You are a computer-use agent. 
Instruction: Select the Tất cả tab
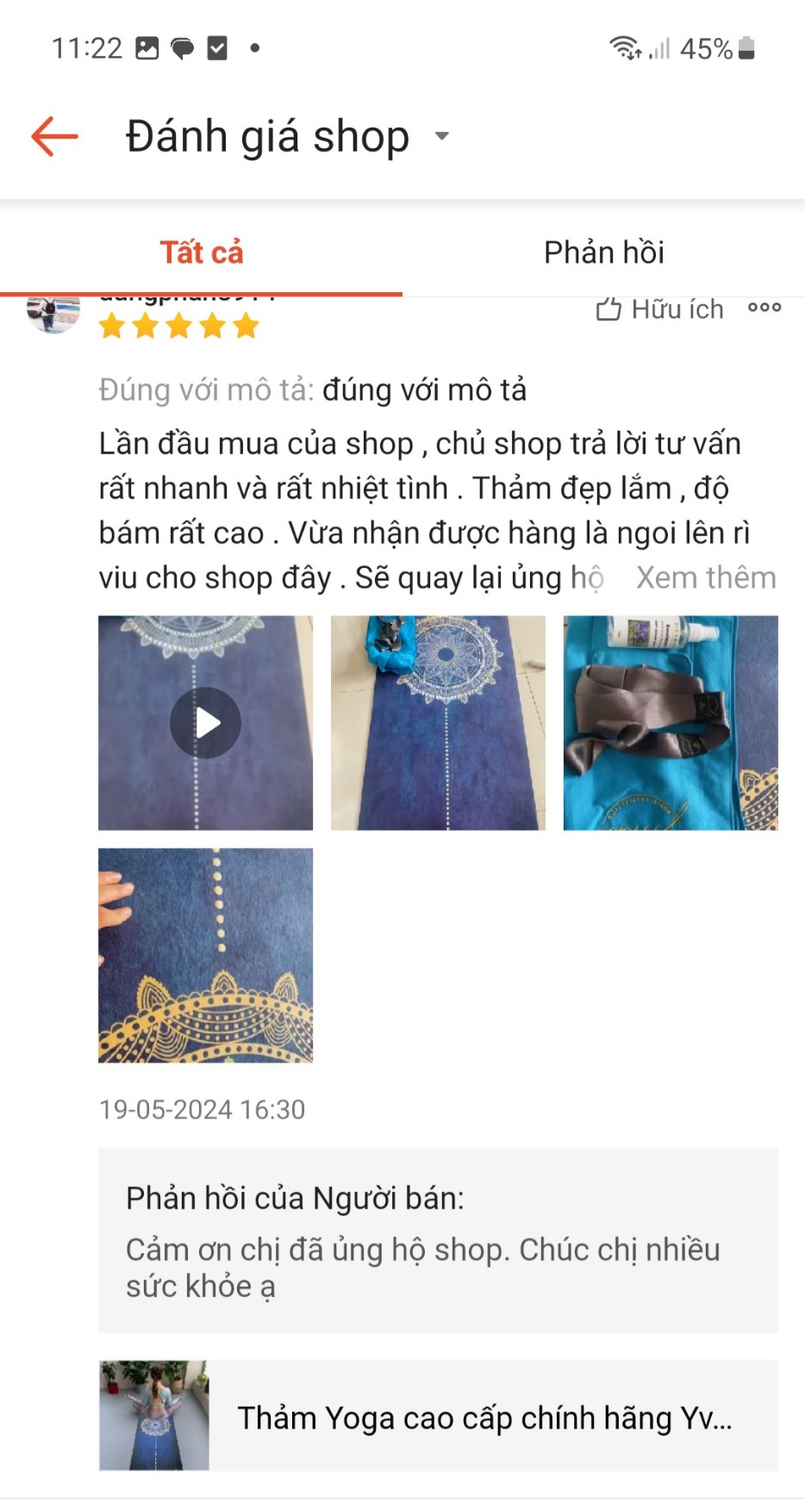click(202, 253)
